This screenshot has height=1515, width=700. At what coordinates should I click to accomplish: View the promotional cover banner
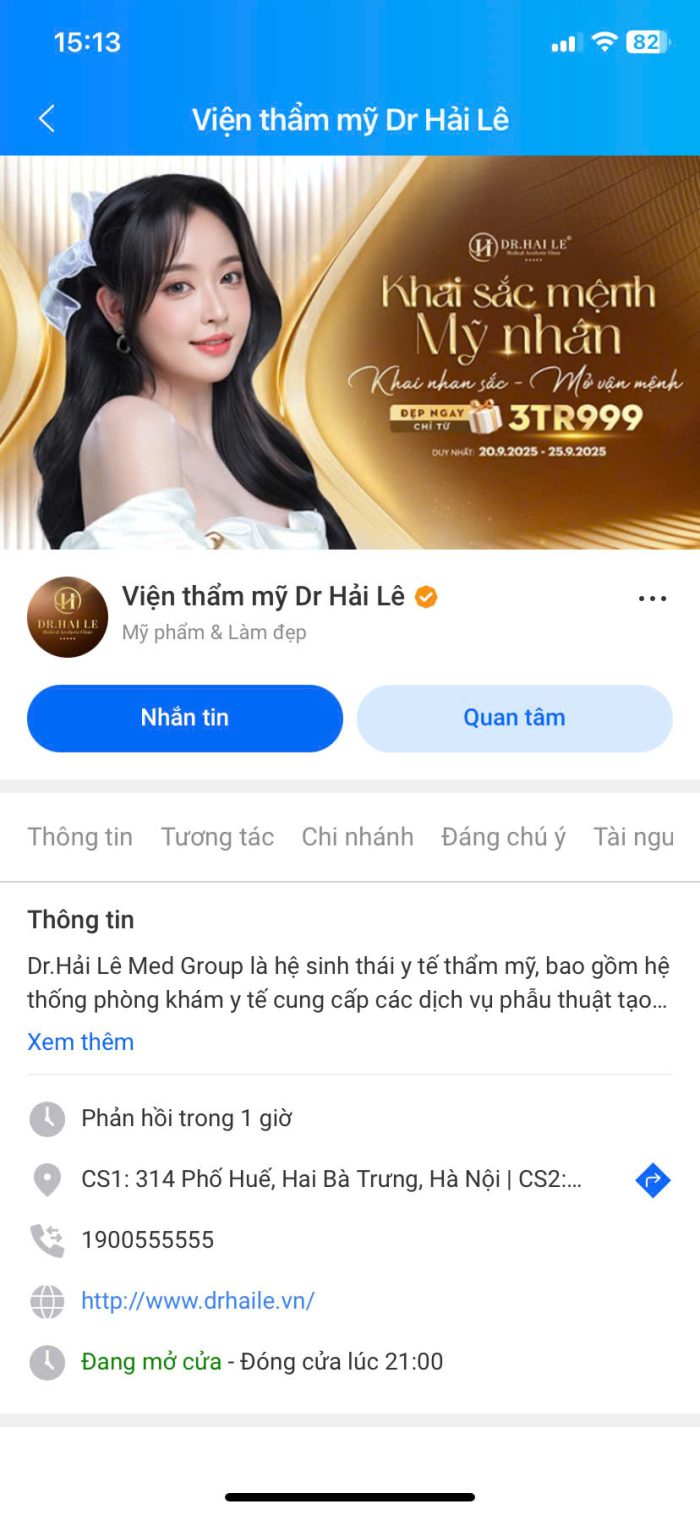350,352
